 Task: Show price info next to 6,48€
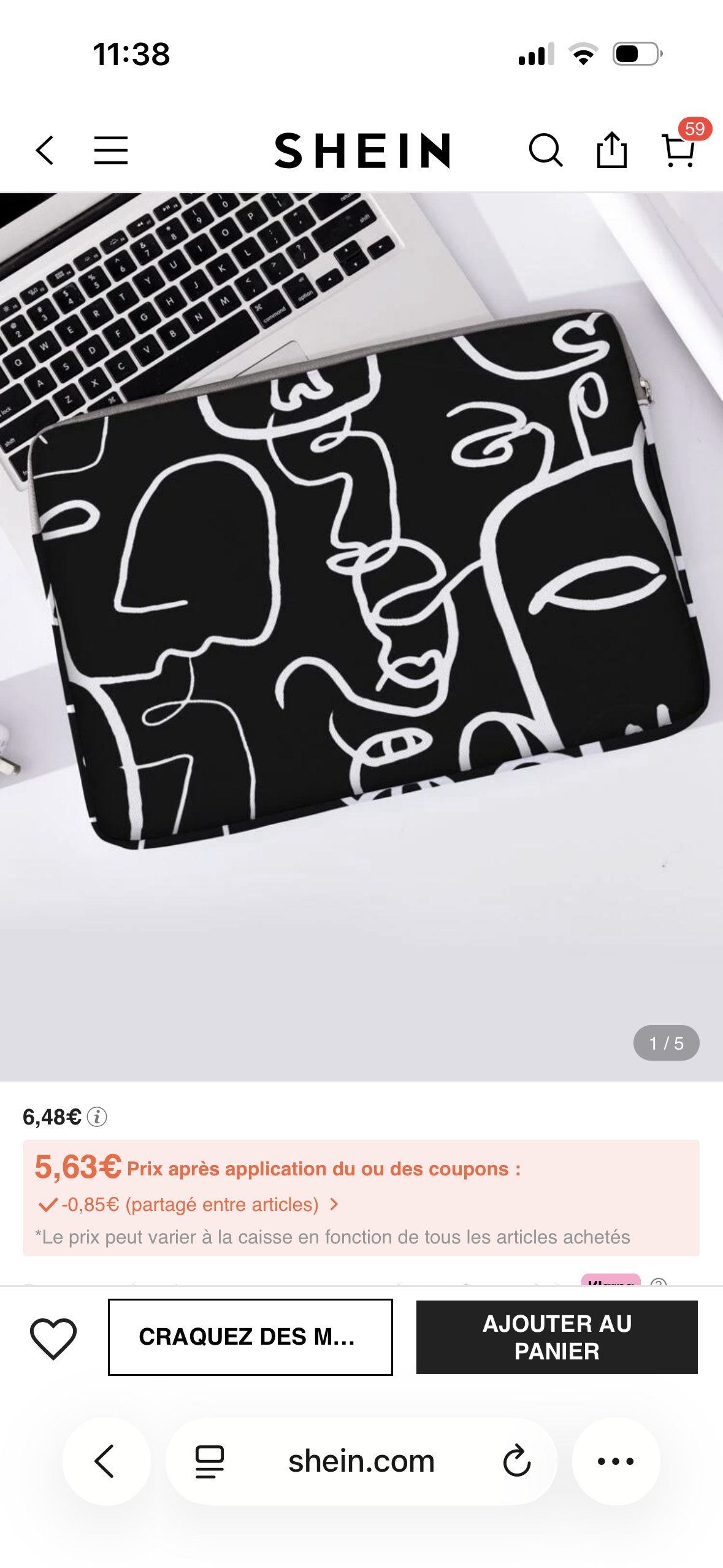tap(97, 1117)
